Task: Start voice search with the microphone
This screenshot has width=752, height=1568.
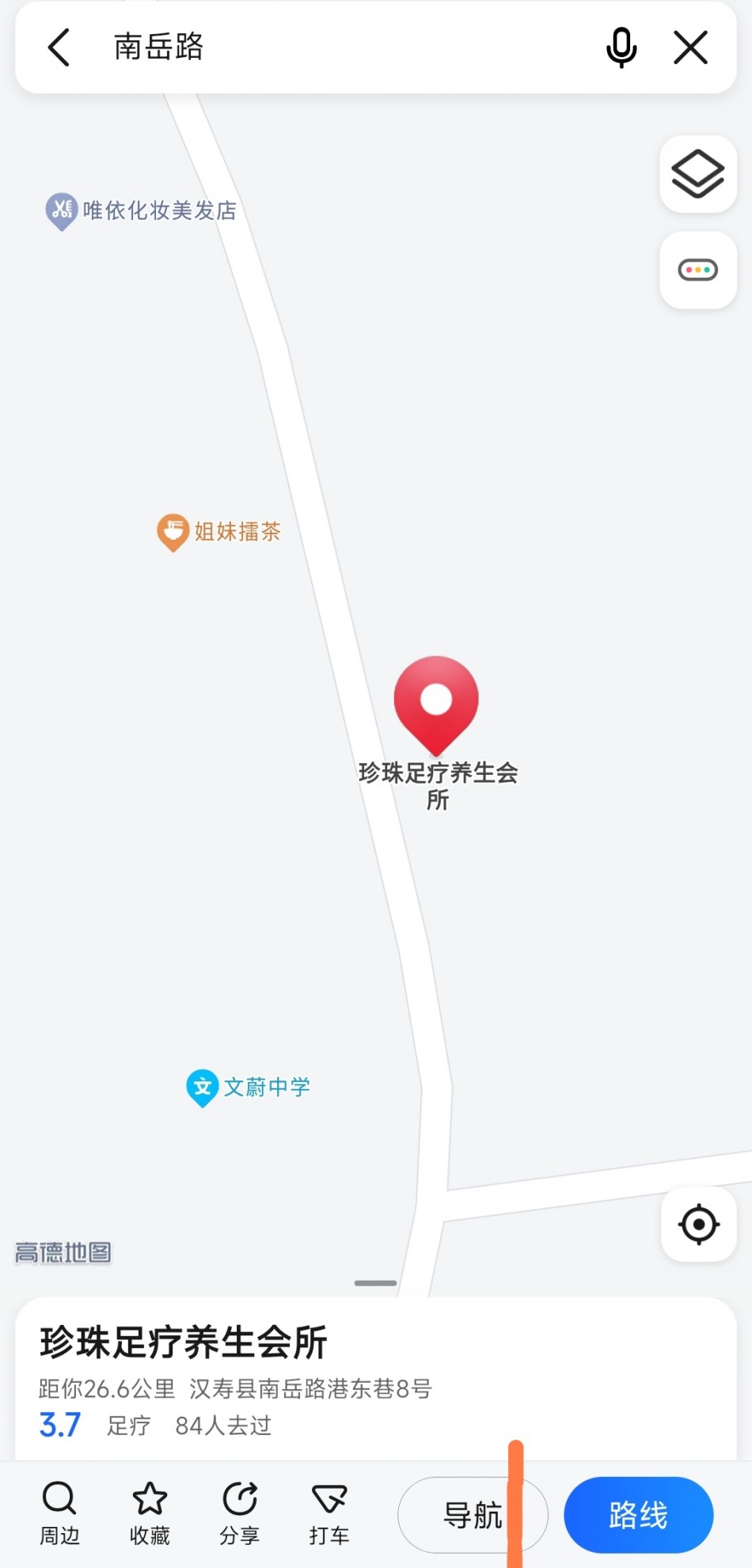Action: [x=621, y=47]
